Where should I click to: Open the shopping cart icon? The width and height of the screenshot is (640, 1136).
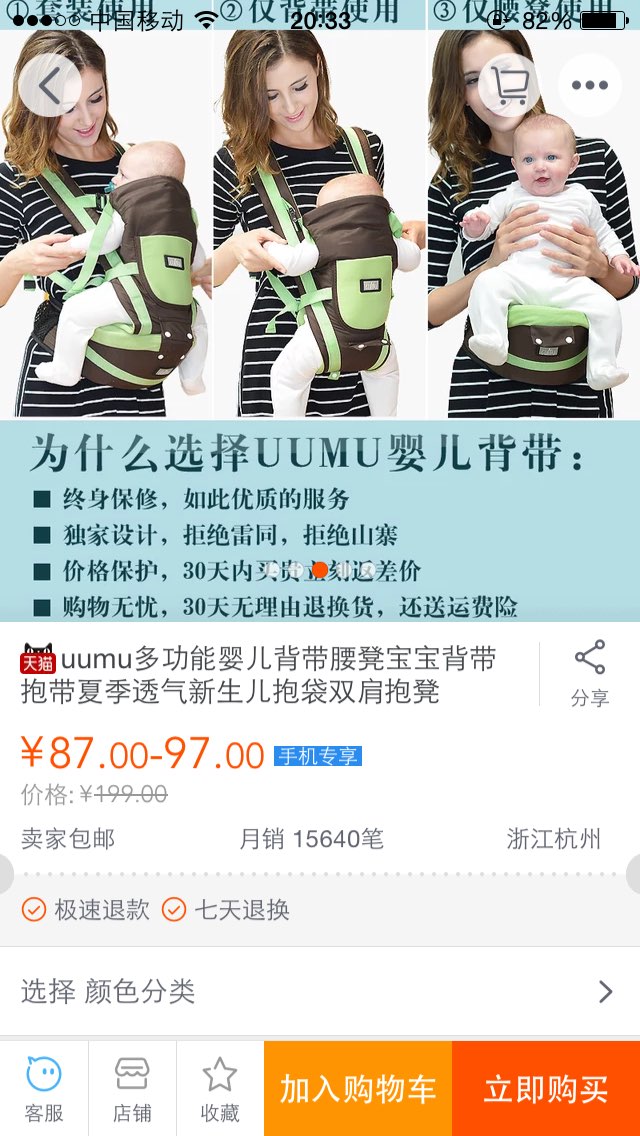(x=510, y=85)
